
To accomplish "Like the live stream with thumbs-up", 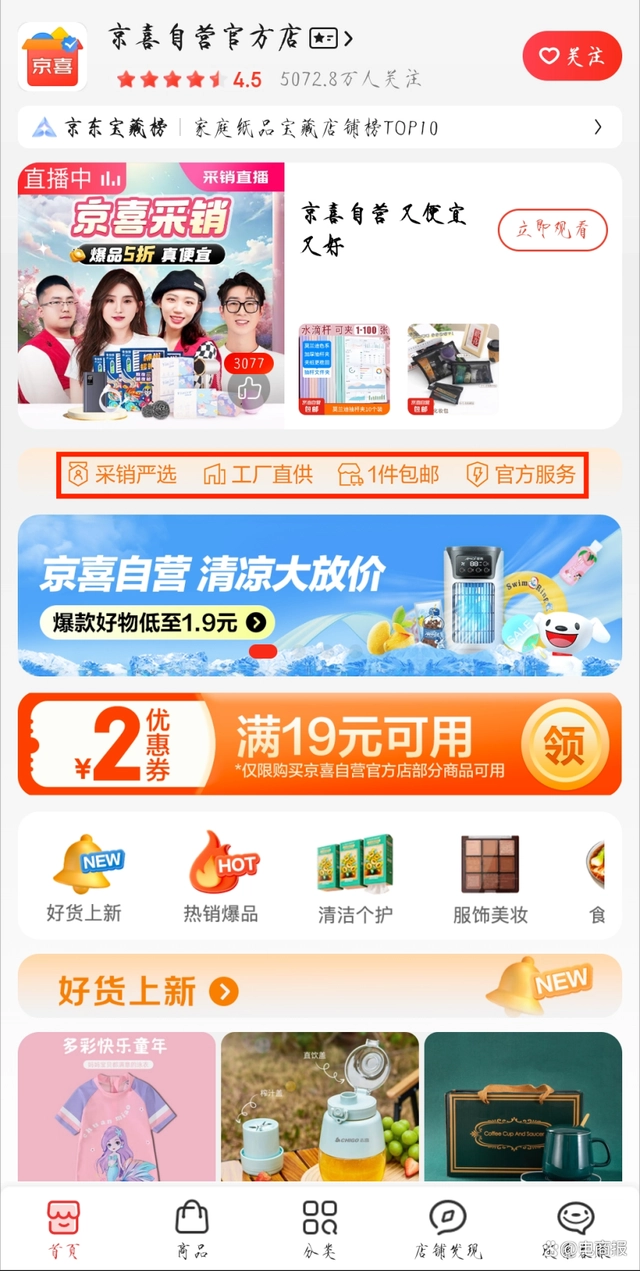I will coord(248,389).
